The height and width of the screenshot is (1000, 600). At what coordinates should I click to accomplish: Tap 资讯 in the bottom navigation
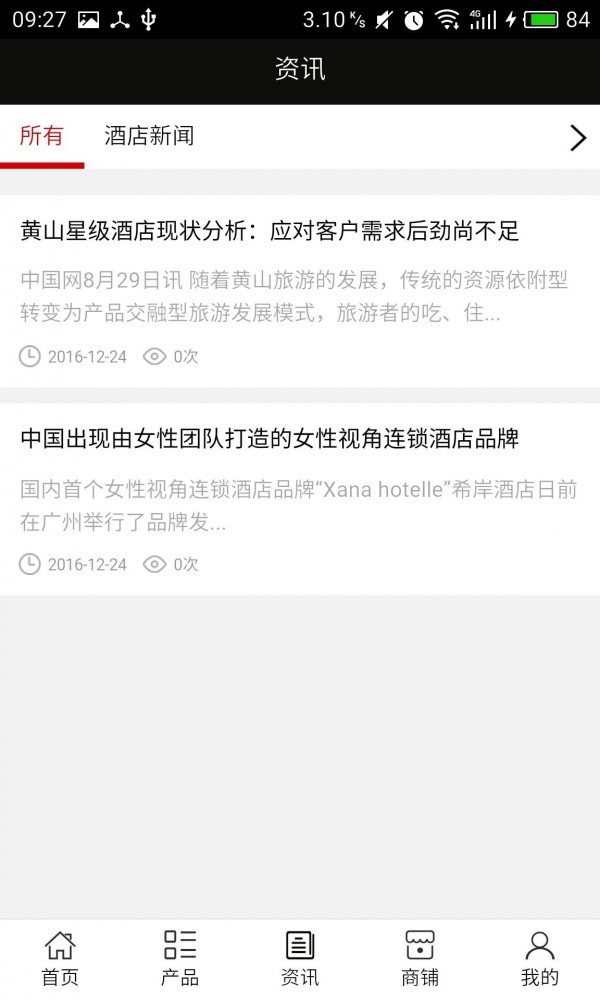click(x=300, y=959)
